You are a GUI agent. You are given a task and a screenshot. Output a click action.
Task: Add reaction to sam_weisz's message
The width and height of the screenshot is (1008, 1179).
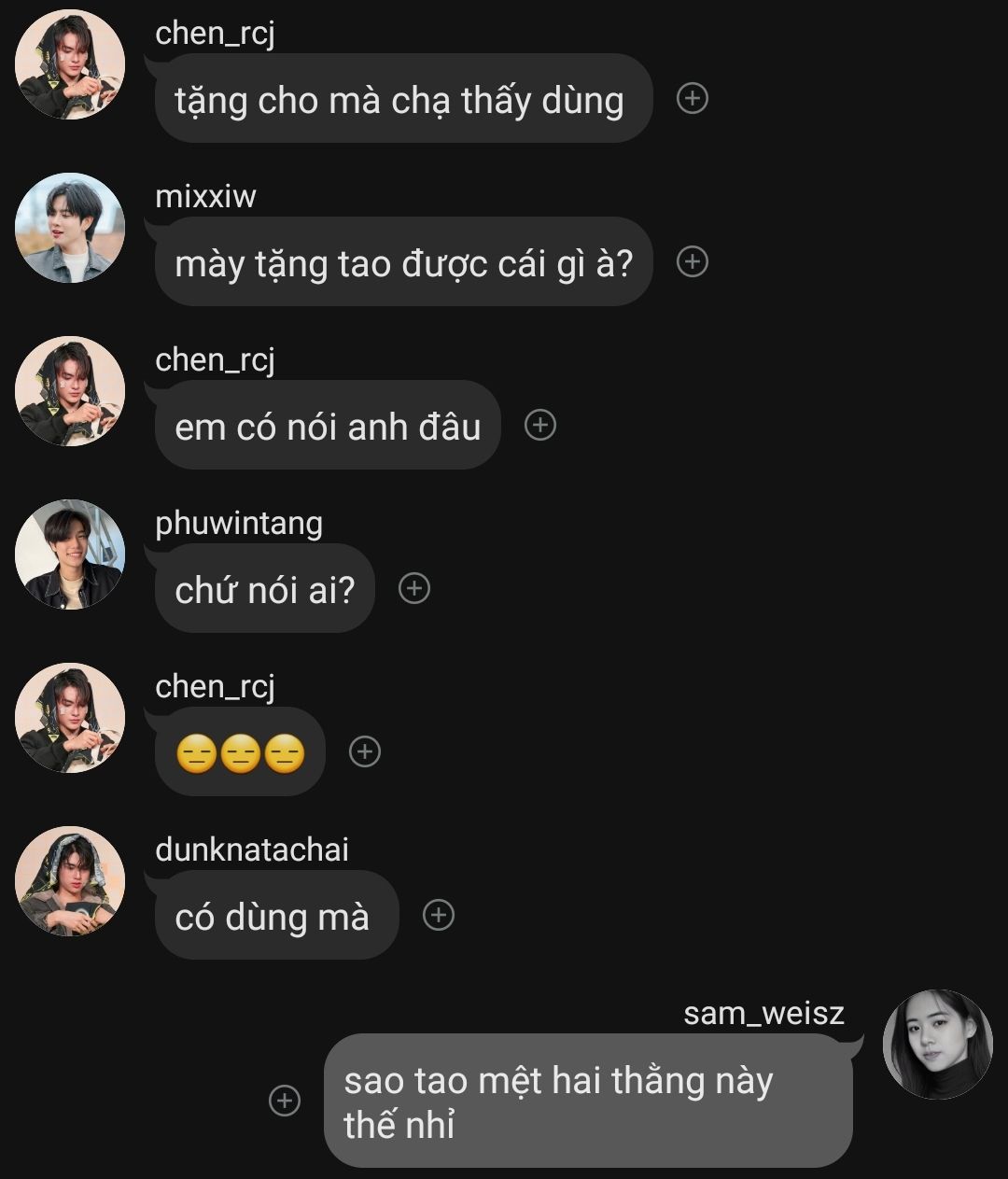tap(285, 1101)
